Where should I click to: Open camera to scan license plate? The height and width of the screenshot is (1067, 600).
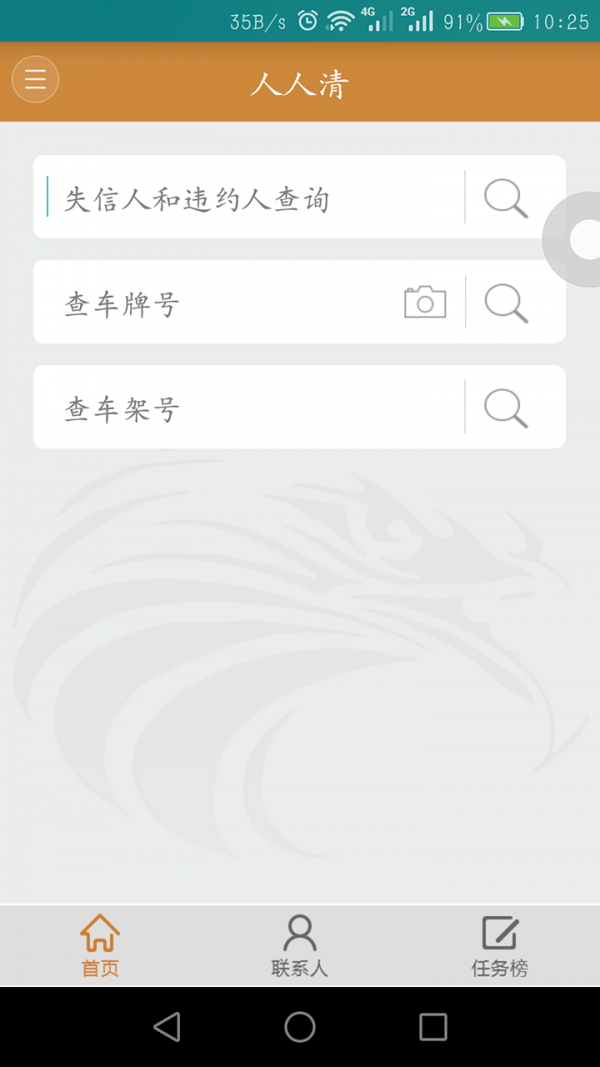coord(425,302)
